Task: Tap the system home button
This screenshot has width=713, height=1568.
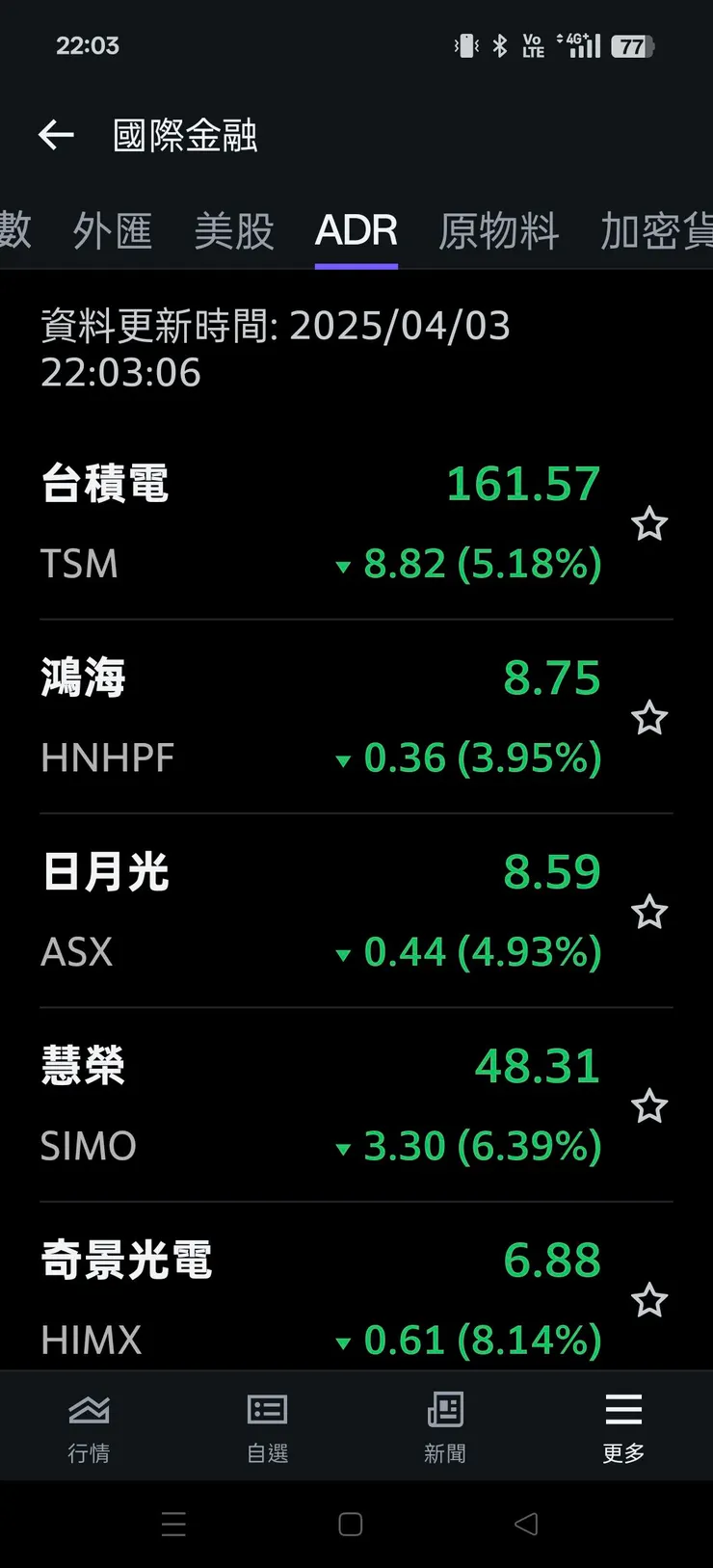Action: click(x=351, y=1524)
